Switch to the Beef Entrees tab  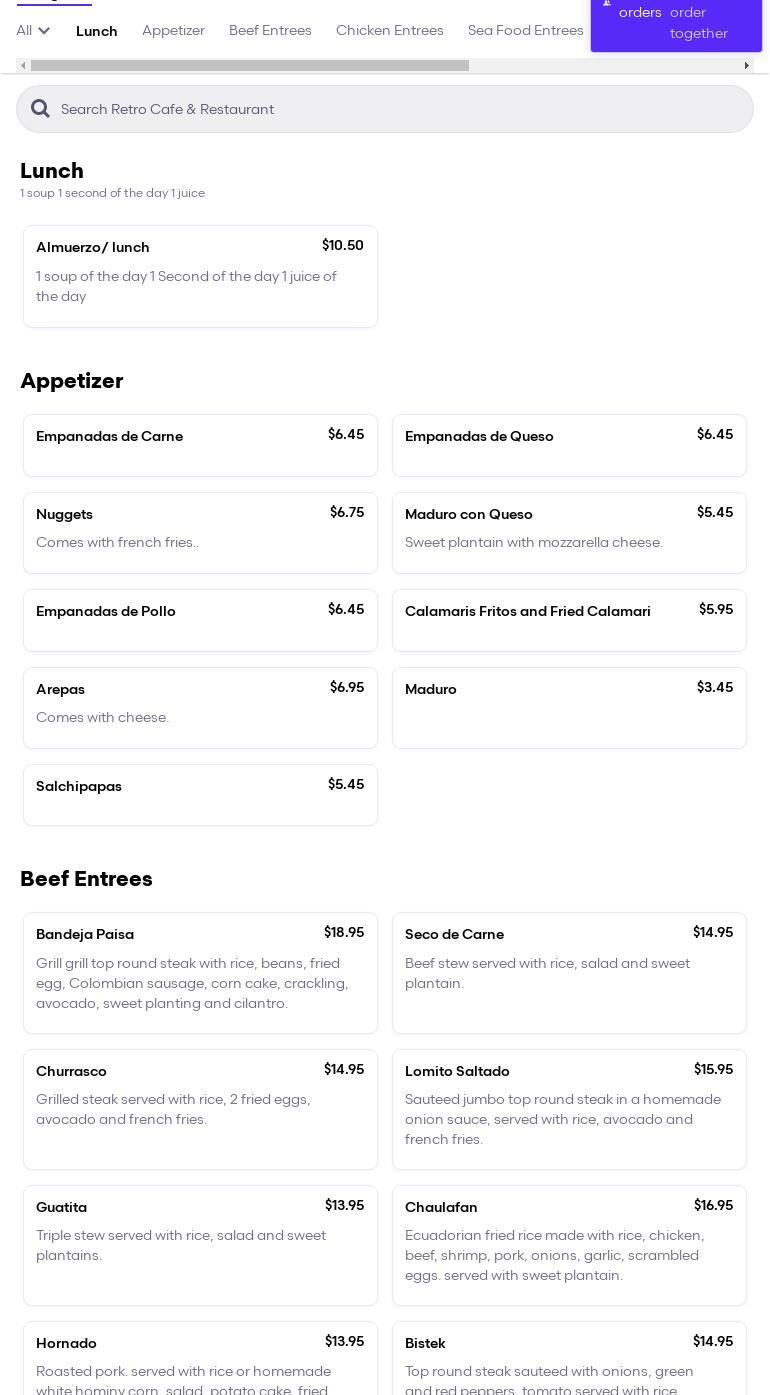pos(270,31)
